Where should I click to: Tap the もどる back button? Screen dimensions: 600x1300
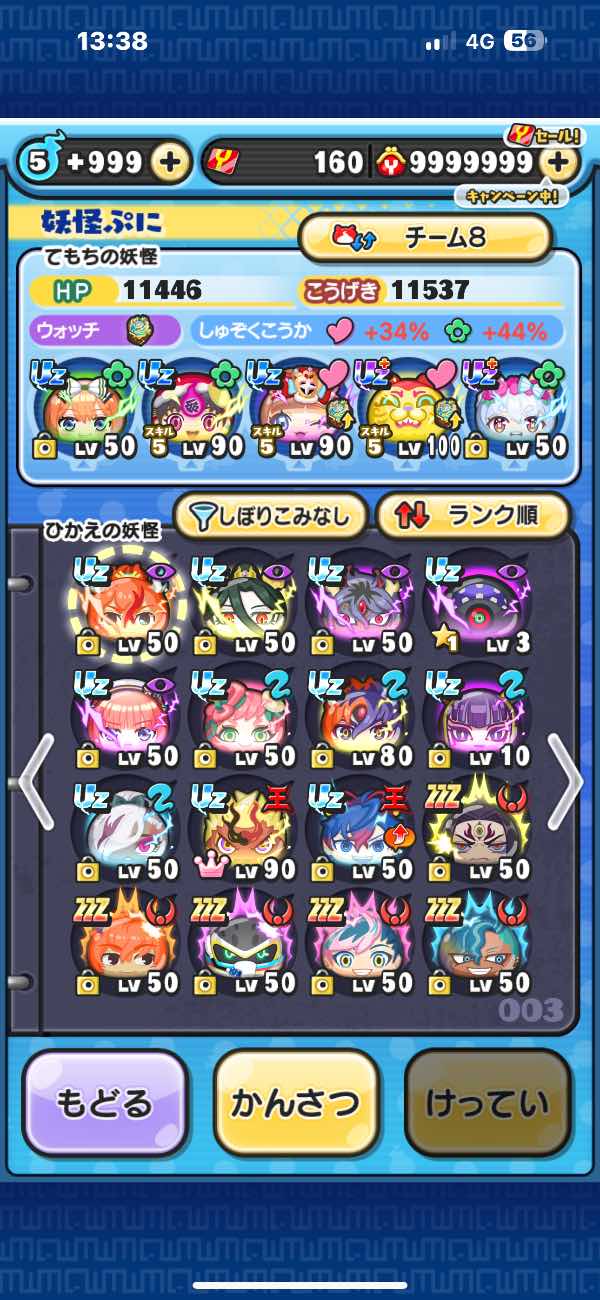[105, 1103]
